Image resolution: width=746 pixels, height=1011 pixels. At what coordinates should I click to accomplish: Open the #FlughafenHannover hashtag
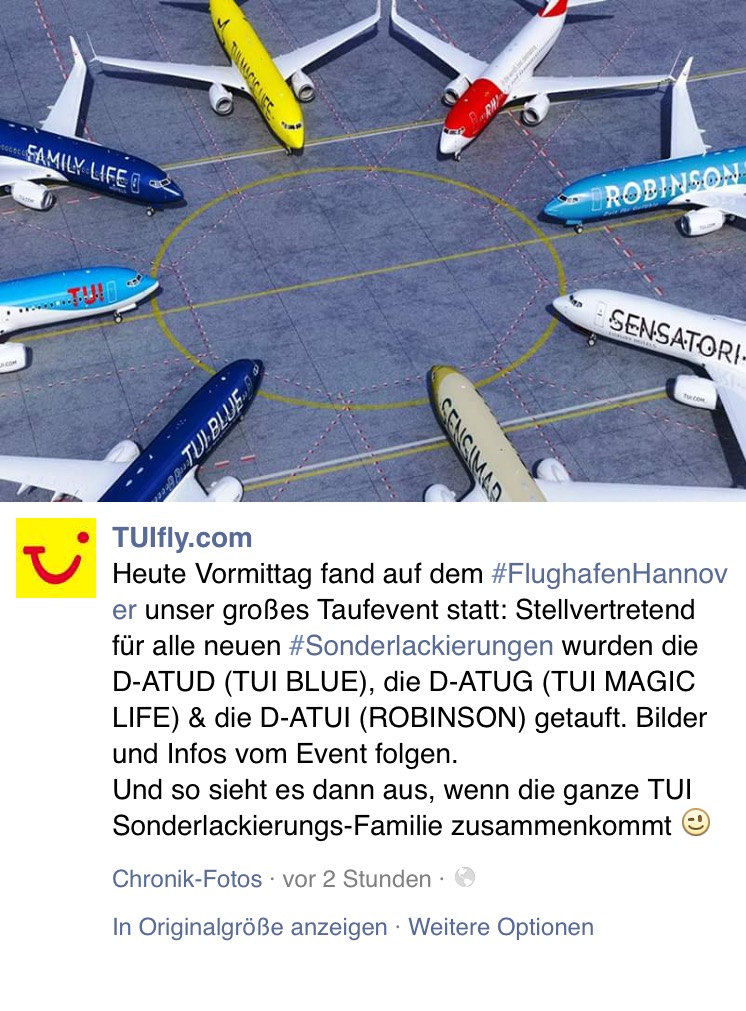click(610, 575)
